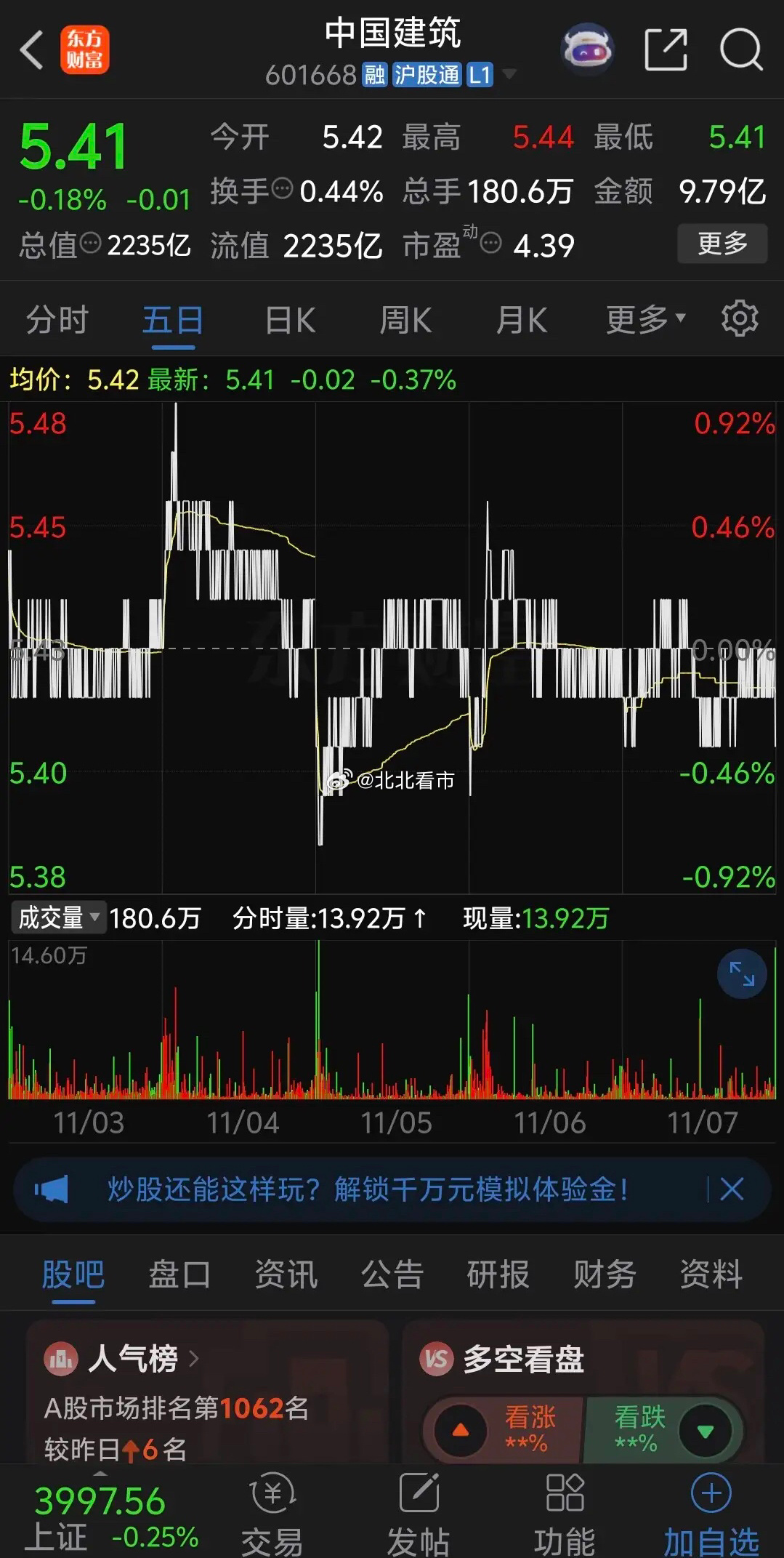The width and height of the screenshot is (784, 1558).
Task: Expand the 更多 chart period dropdown
Action: tap(644, 320)
